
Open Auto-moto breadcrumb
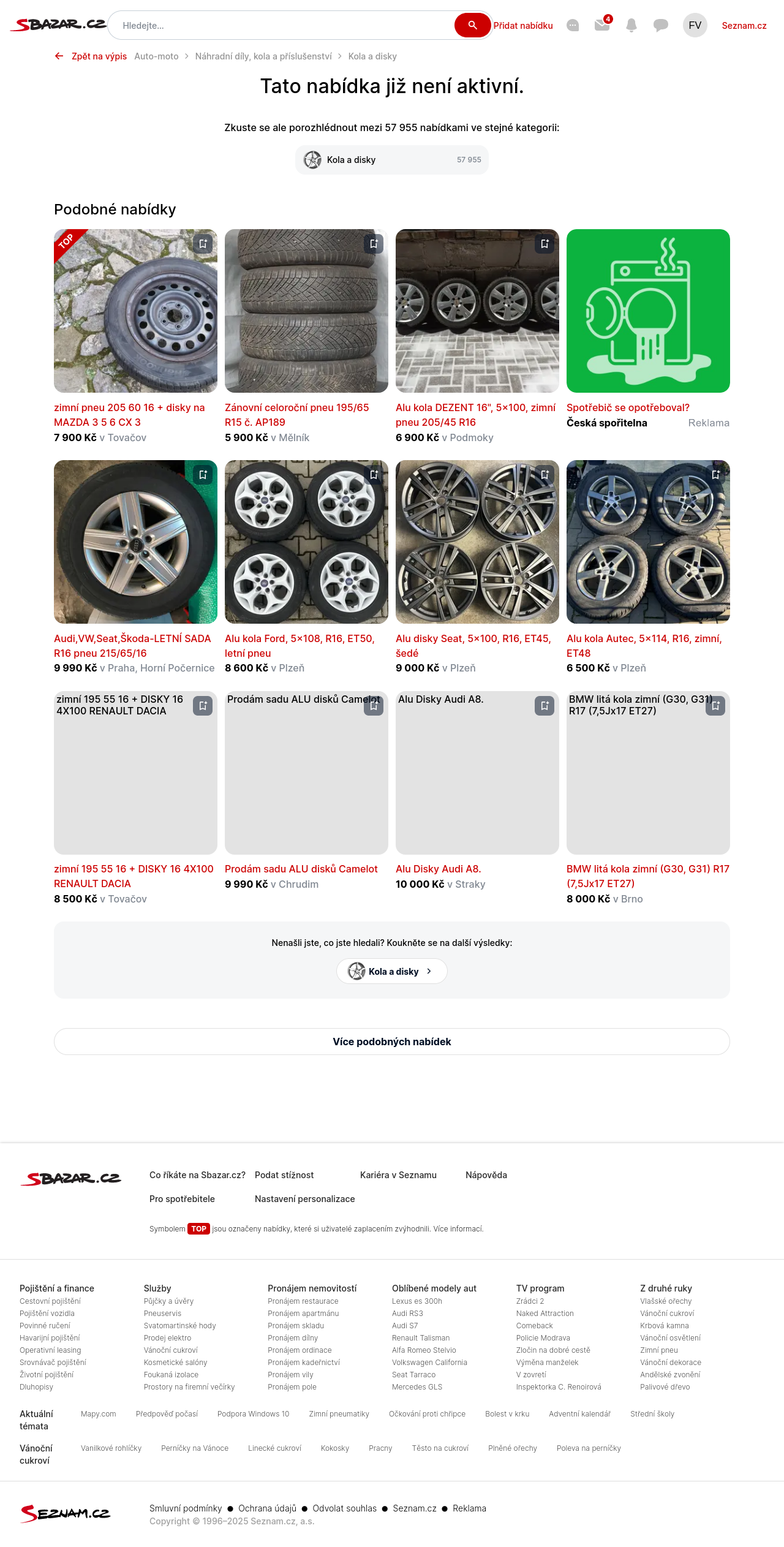pos(156,56)
